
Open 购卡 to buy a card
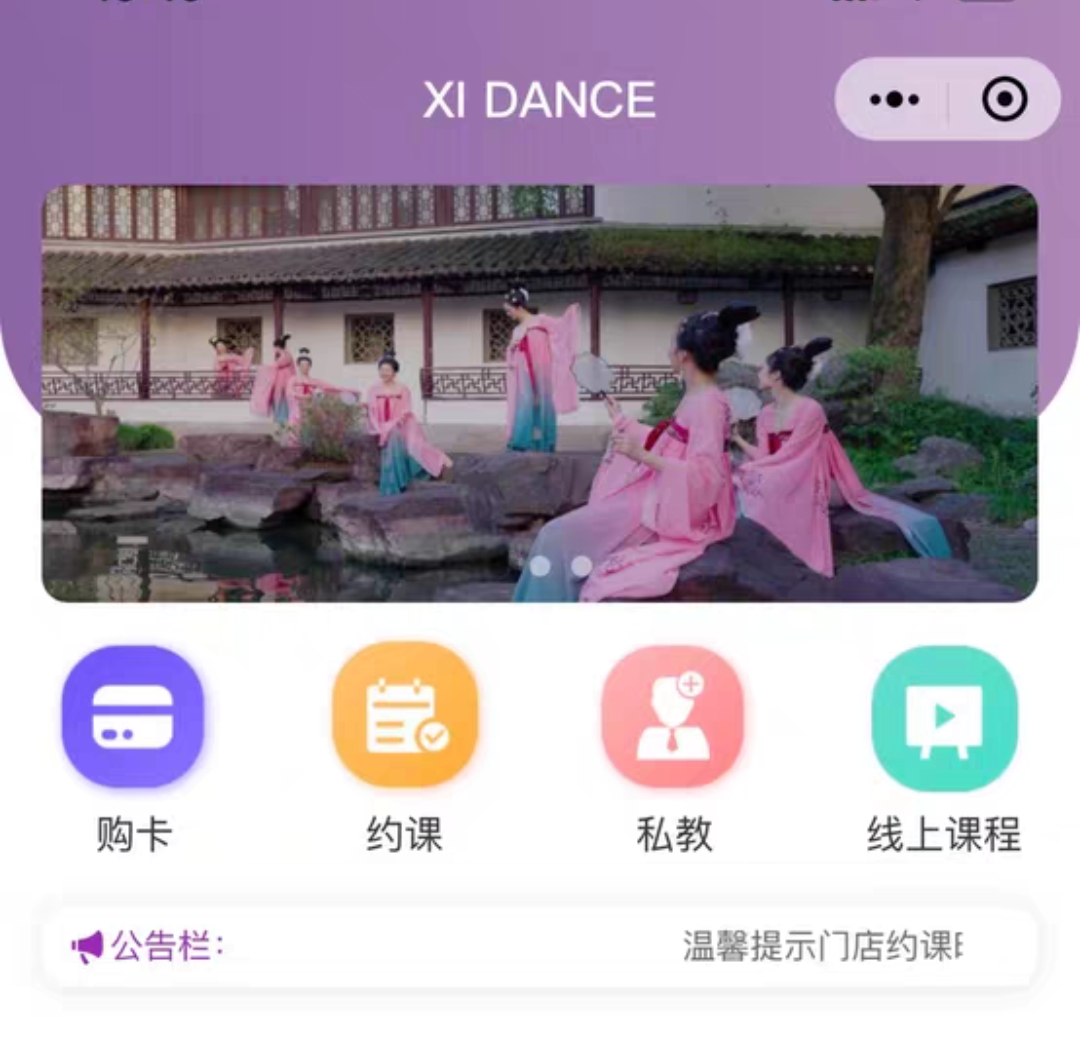(x=133, y=716)
